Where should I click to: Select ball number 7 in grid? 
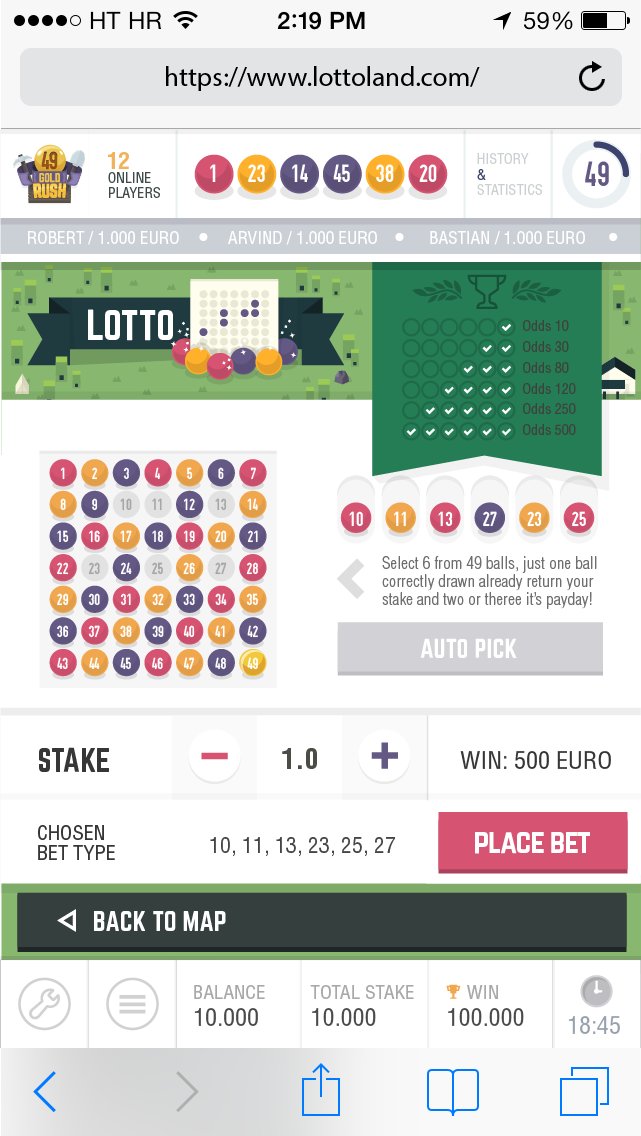tap(252, 474)
